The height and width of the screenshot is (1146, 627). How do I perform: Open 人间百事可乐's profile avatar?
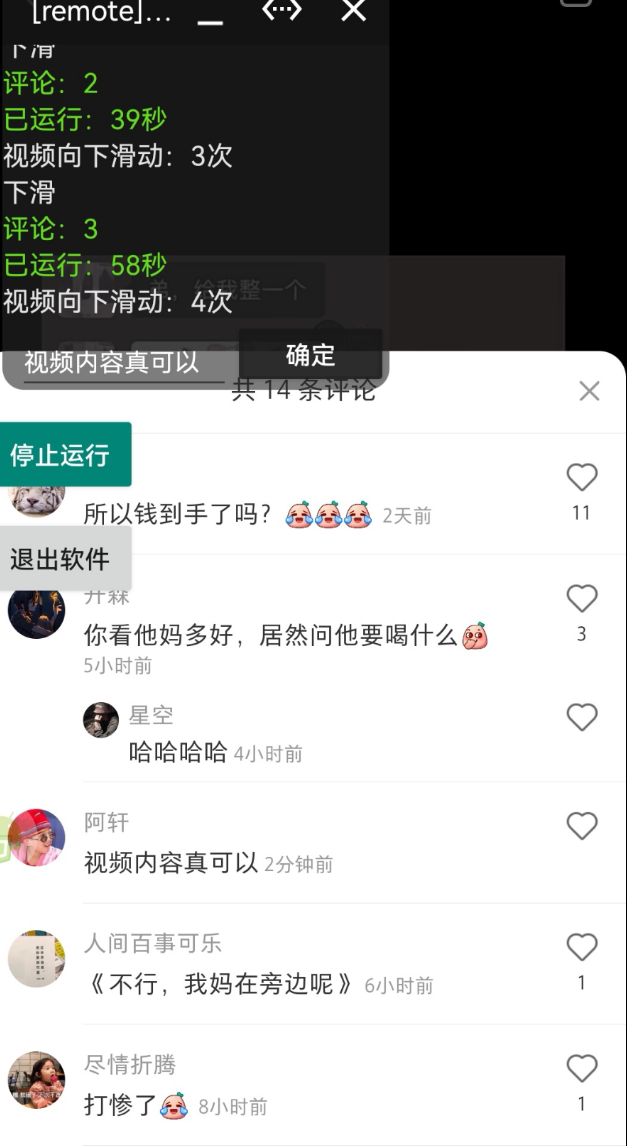(37, 959)
